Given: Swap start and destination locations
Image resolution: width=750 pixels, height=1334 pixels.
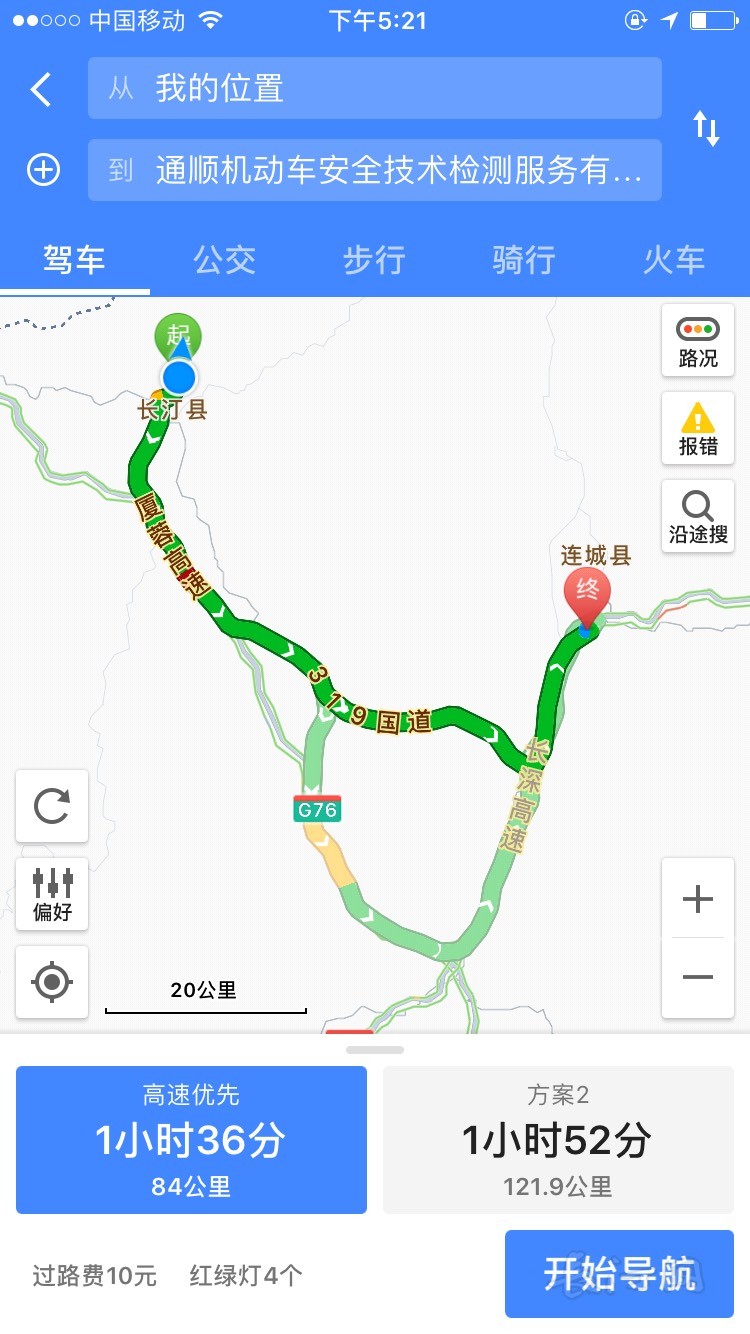Looking at the screenshot, I should [706, 129].
